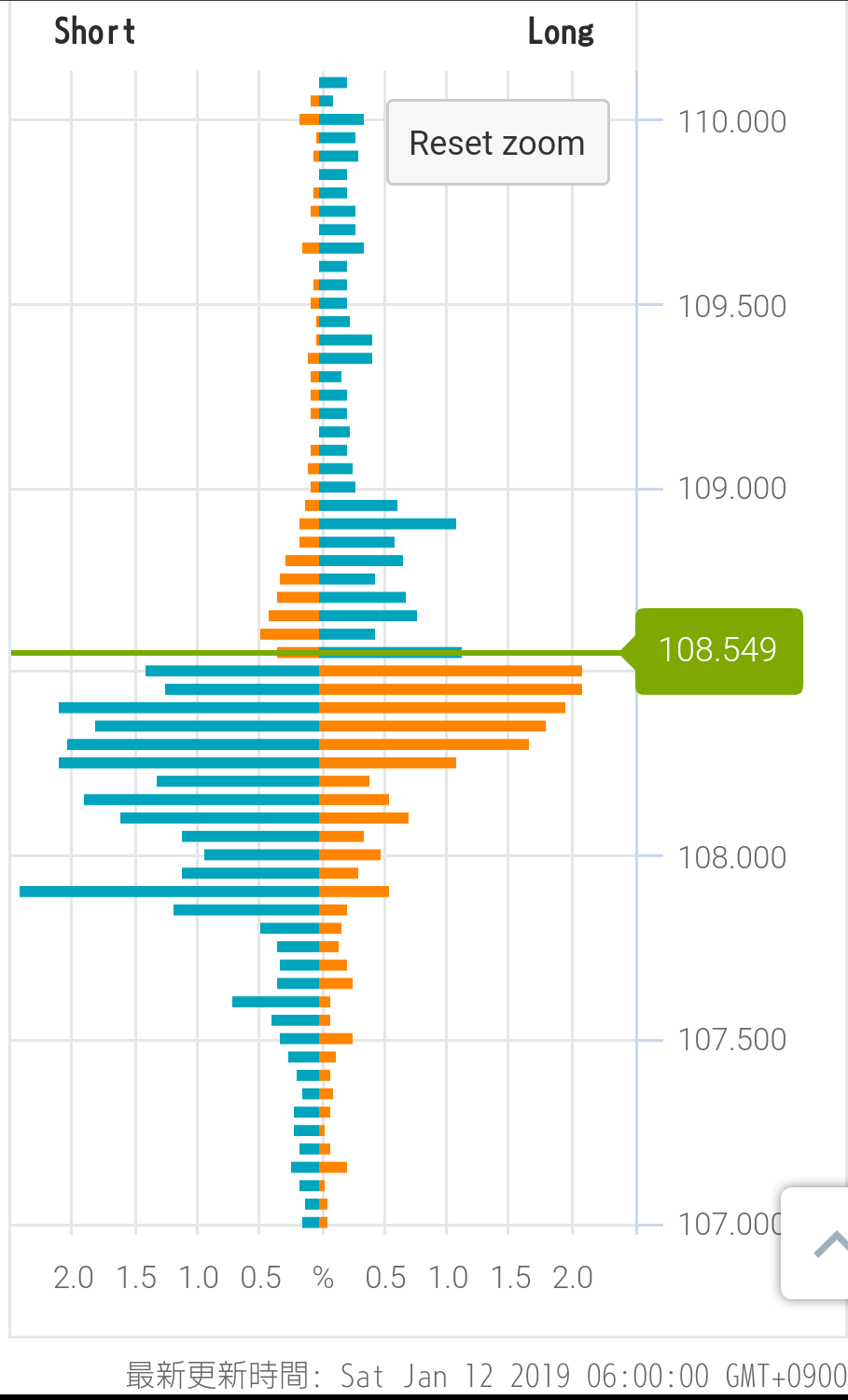
Task: Tap the scroll-to-top arrow button
Action: (821, 1243)
